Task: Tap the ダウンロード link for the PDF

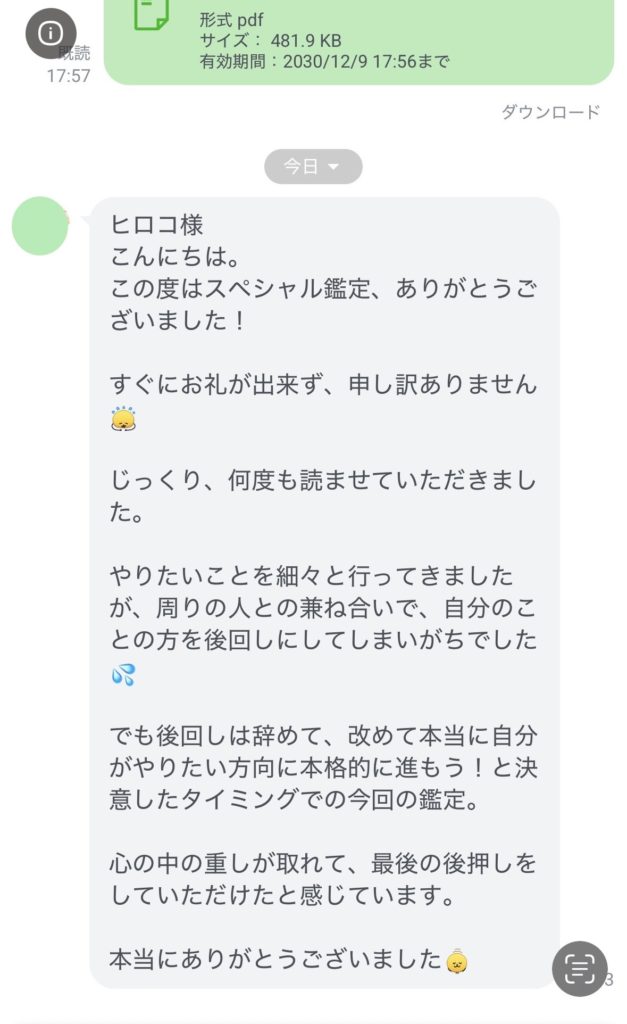Action: (550, 112)
